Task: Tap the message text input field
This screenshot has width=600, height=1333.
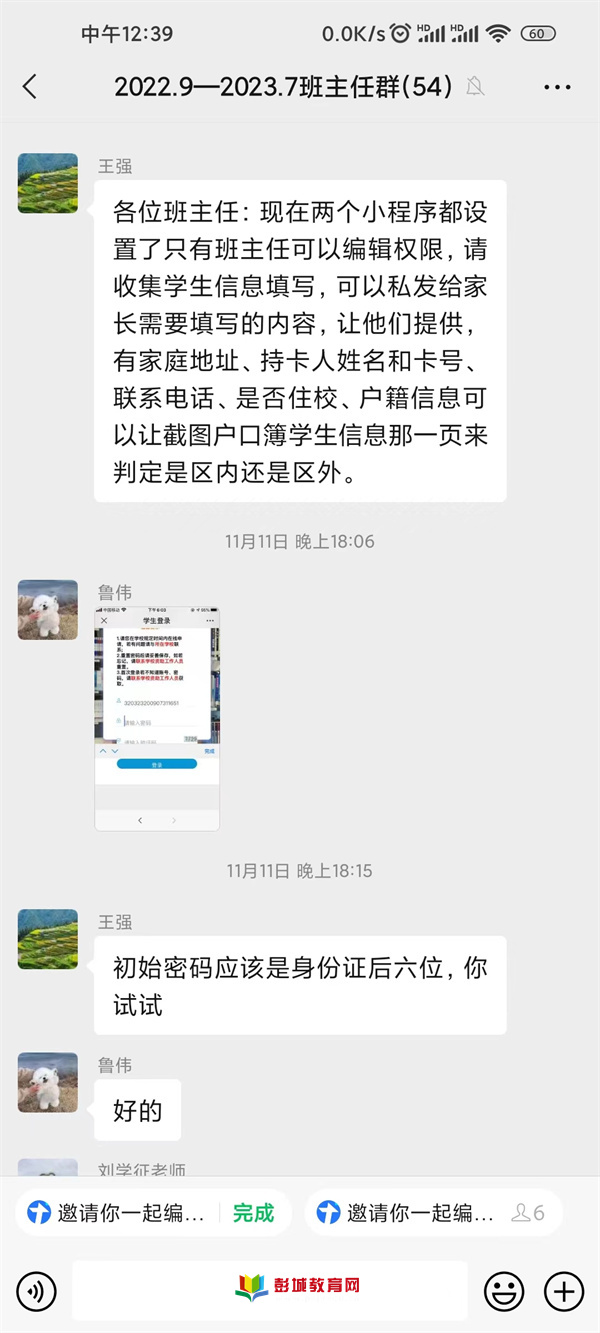Action: pos(270,1291)
